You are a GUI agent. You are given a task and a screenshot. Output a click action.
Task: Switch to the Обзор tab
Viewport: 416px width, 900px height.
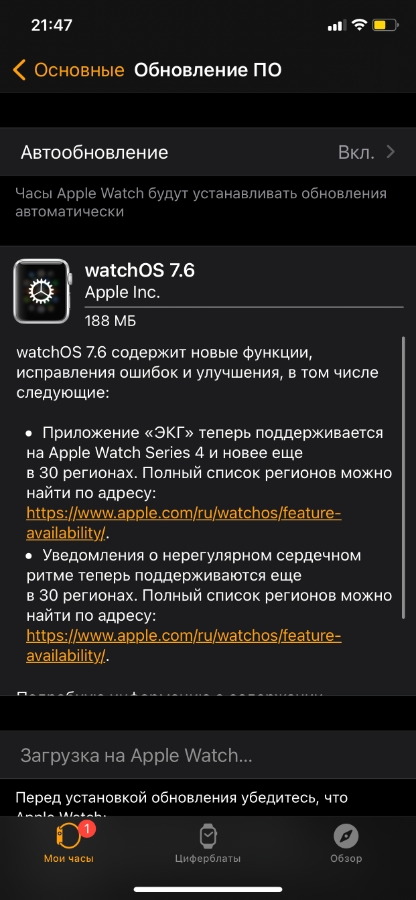(346, 843)
